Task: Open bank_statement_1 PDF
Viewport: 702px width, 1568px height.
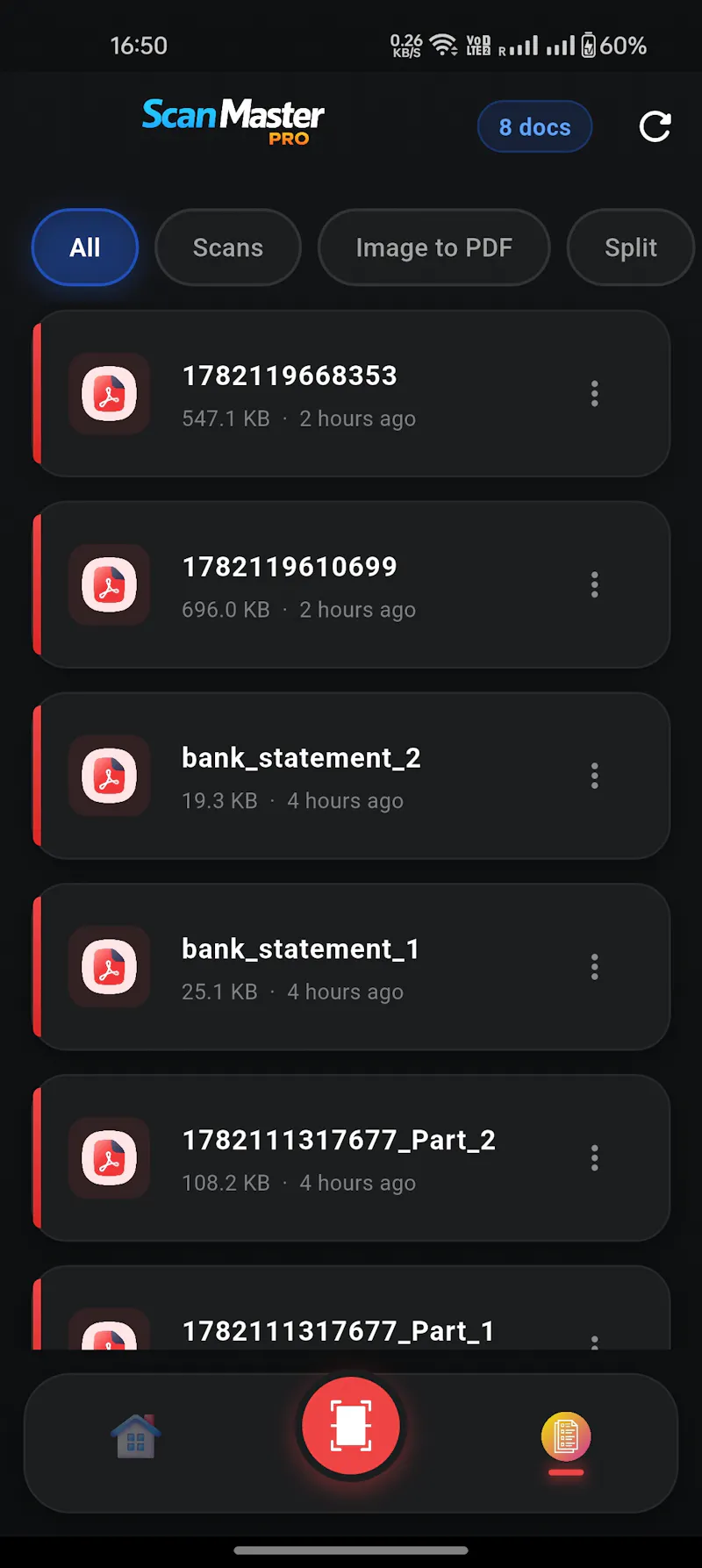Action: pos(351,967)
